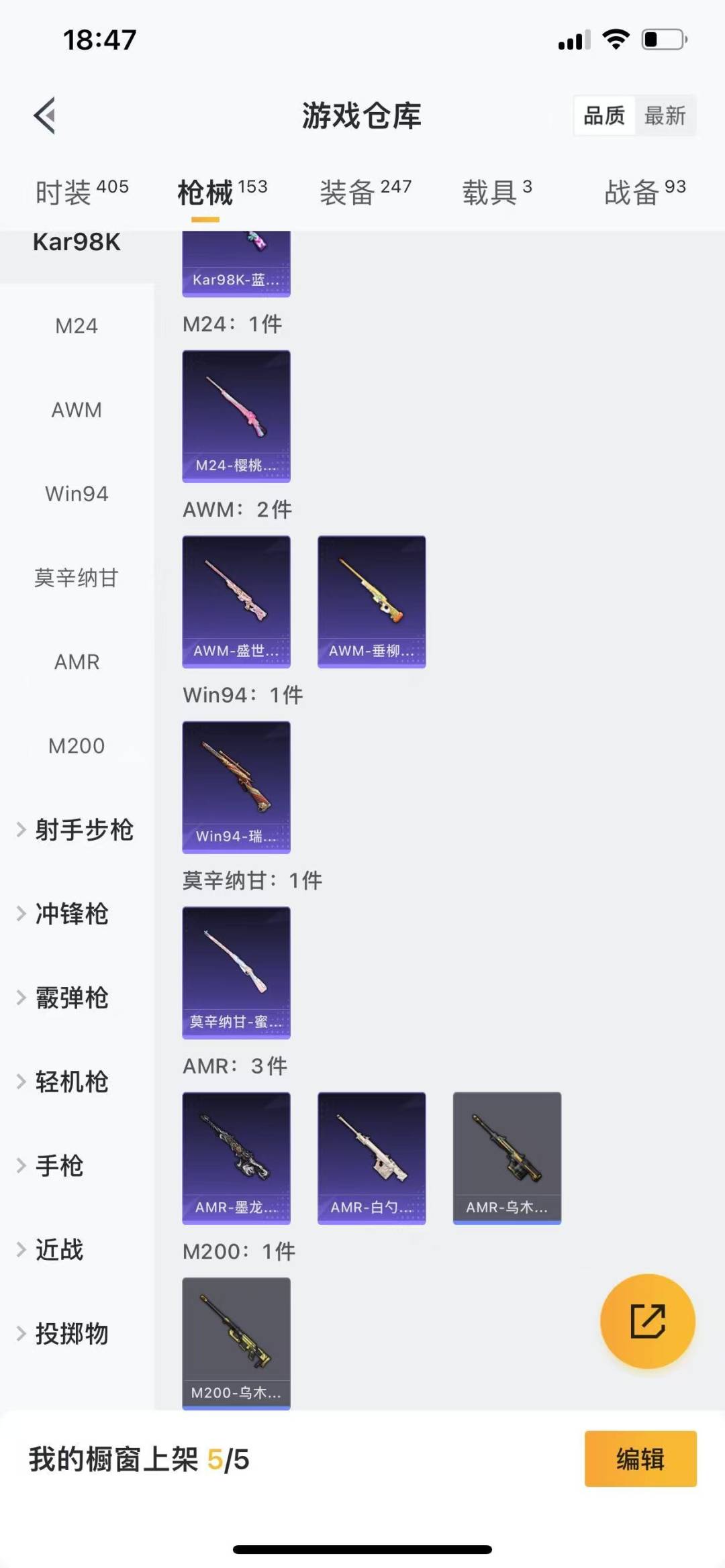
Task: Select M24 in the sidebar
Action: pyautogui.click(x=77, y=326)
